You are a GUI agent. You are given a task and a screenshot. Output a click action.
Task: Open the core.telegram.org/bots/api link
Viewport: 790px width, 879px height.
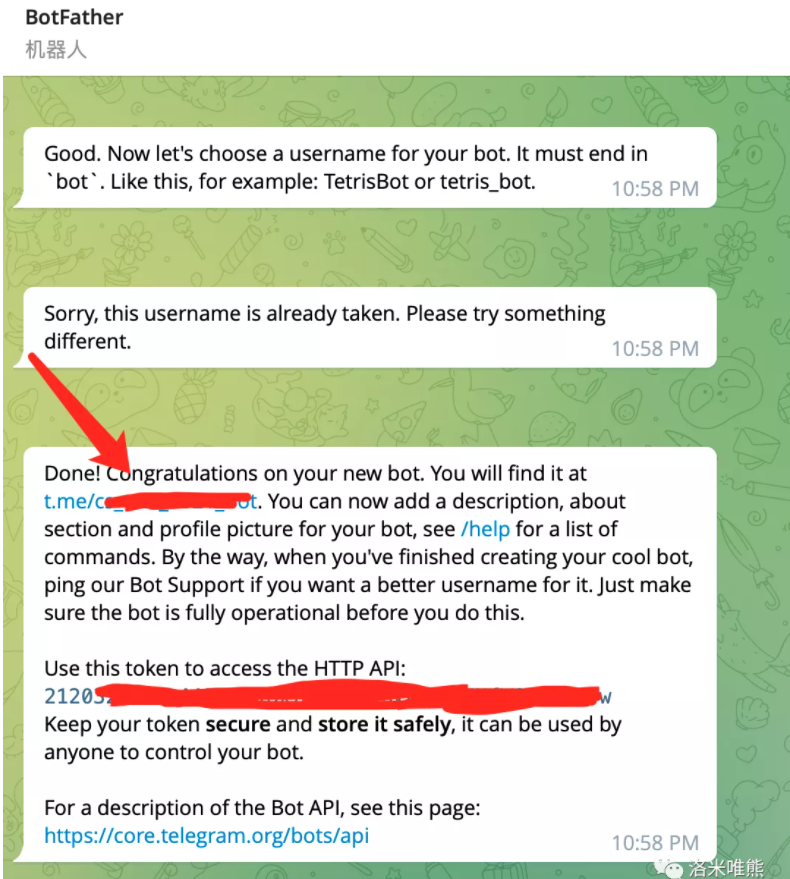206,834
